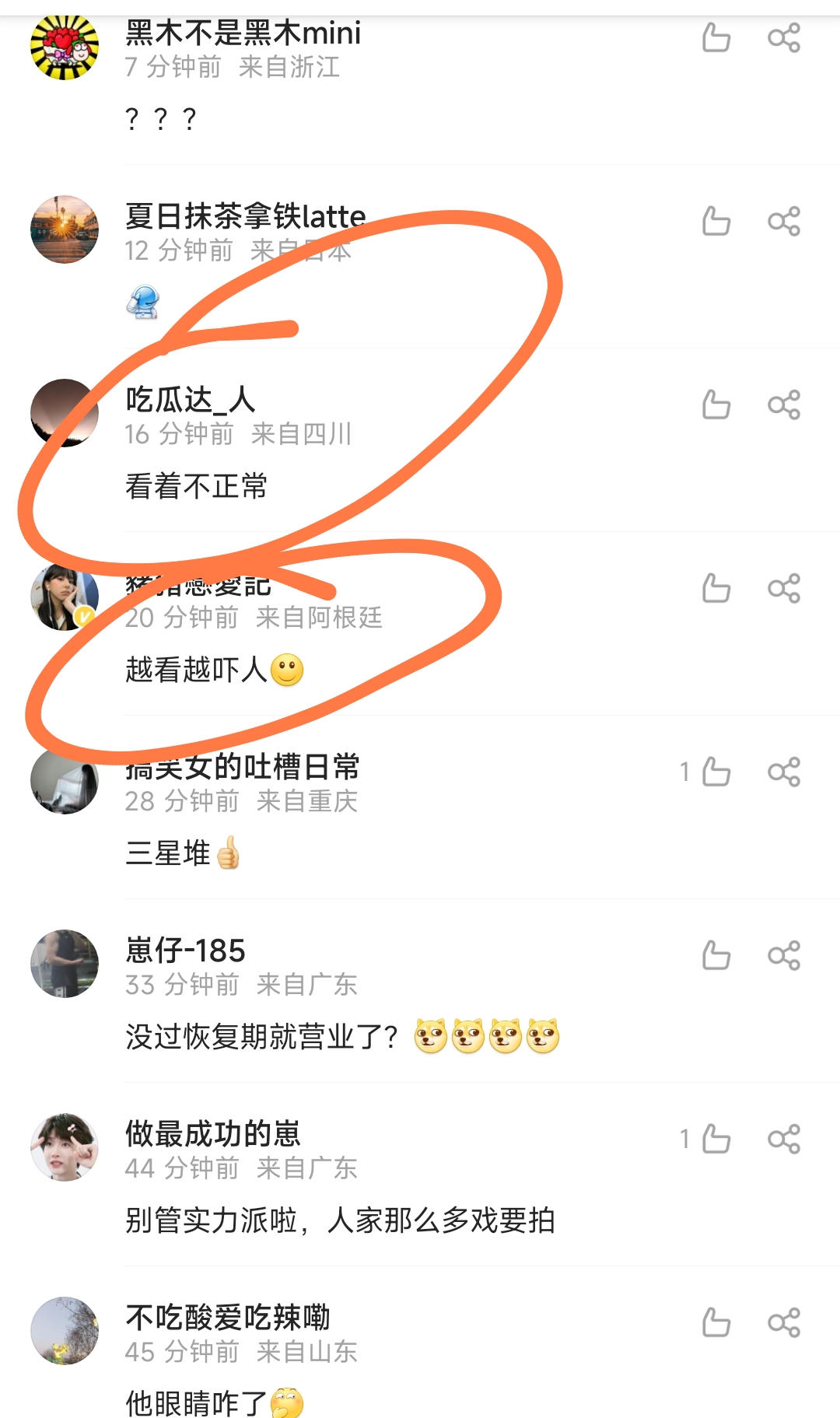This screenshot has height=1418, width=840.
Task: Click the username 崽仔-185
Action: (x=184, y=951)
